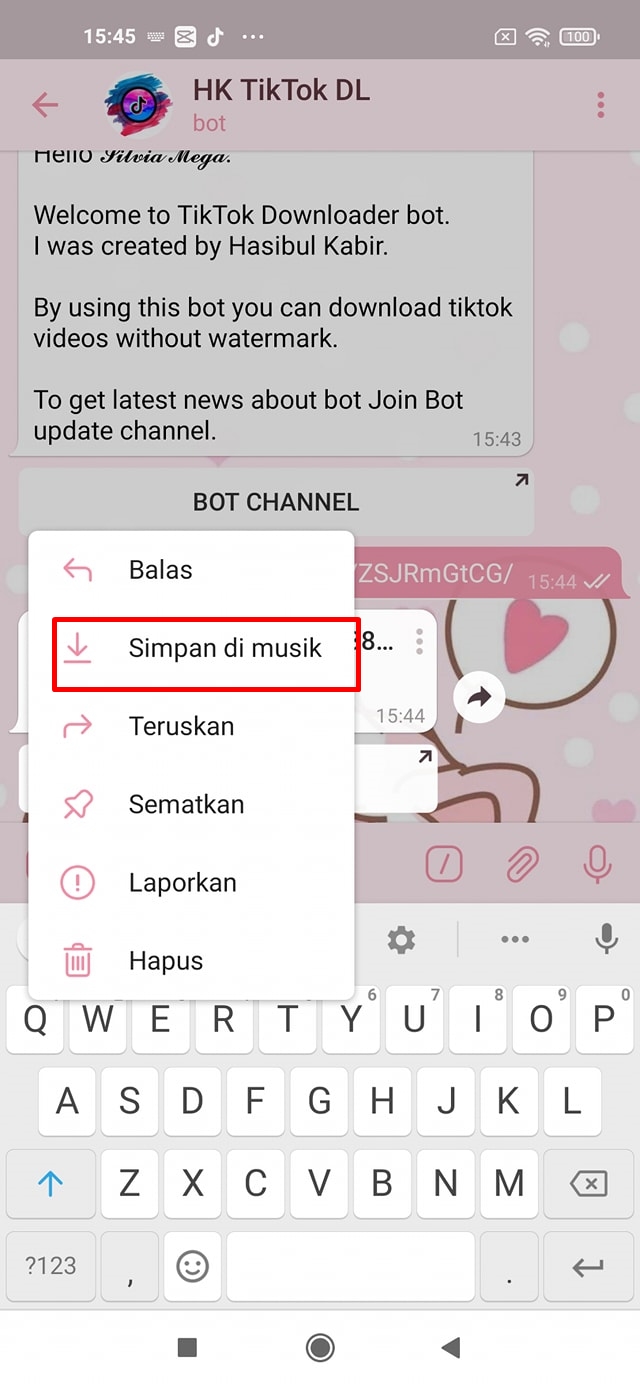Select Teruskan to forward the message
This screenshot has height=1386, width=640.
[180, 726]
